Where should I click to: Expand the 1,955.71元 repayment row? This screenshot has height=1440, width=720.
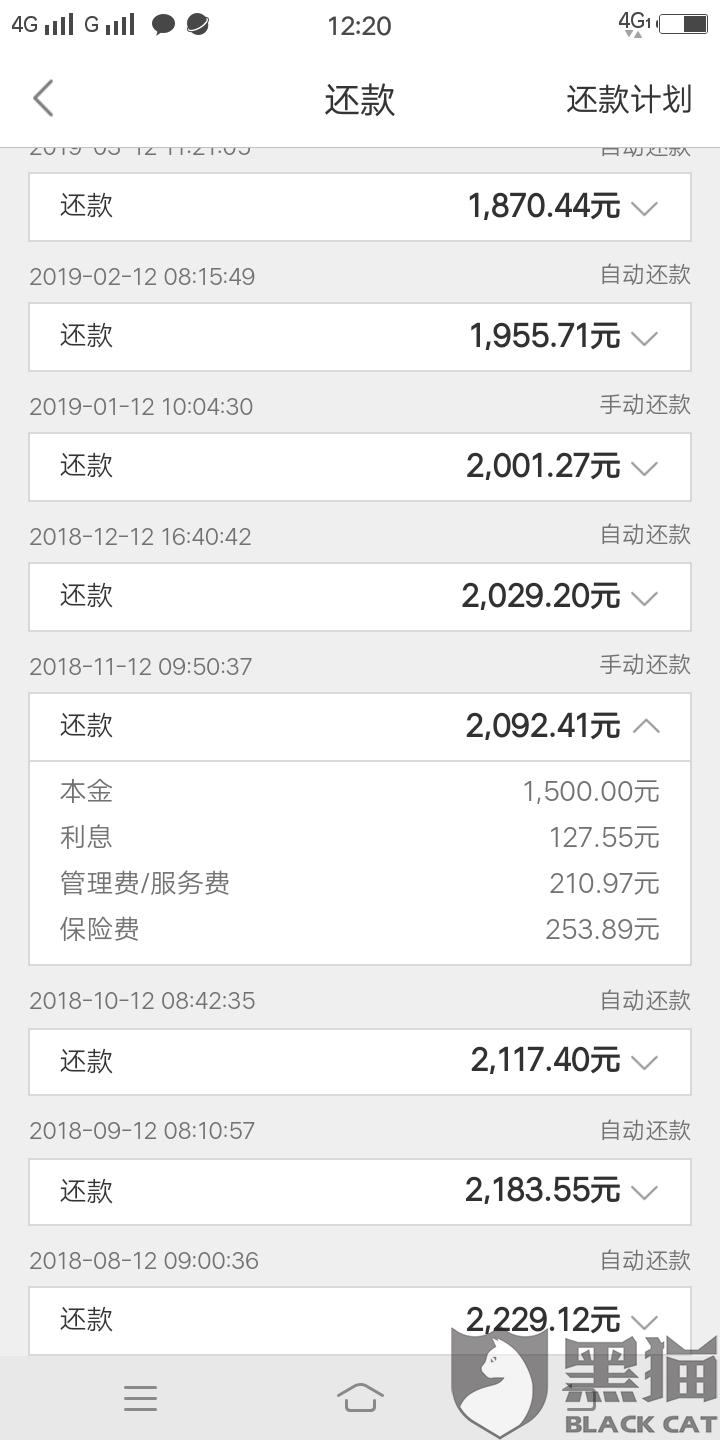(645, 338)
